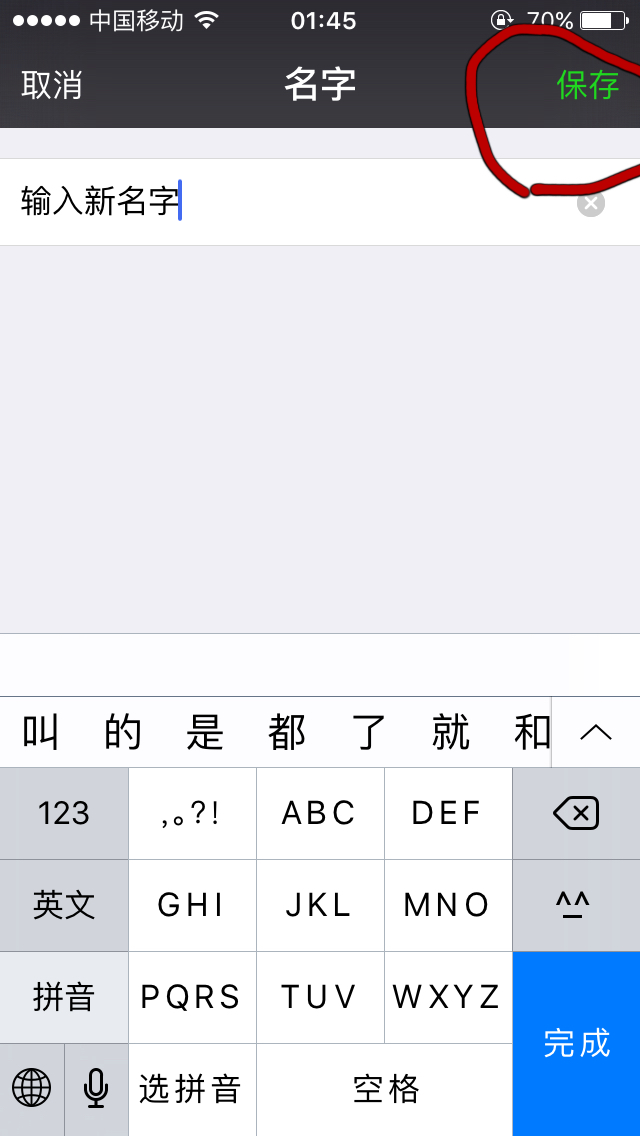Tap 取消 to cancel the name edit
The image size is (640, 1136).
[51, 85]
